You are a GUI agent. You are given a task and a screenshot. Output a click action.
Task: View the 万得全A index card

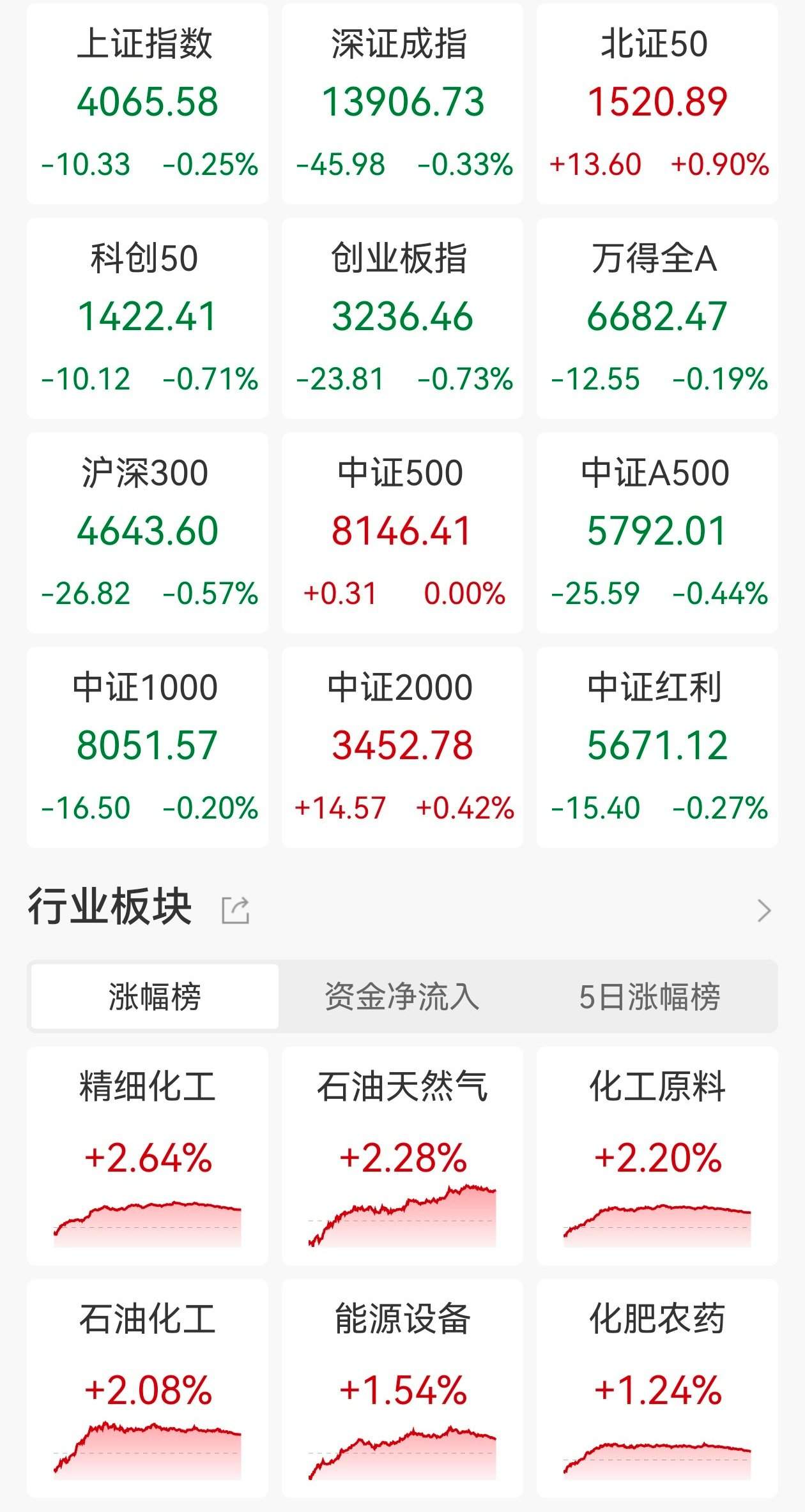point(657,318)
